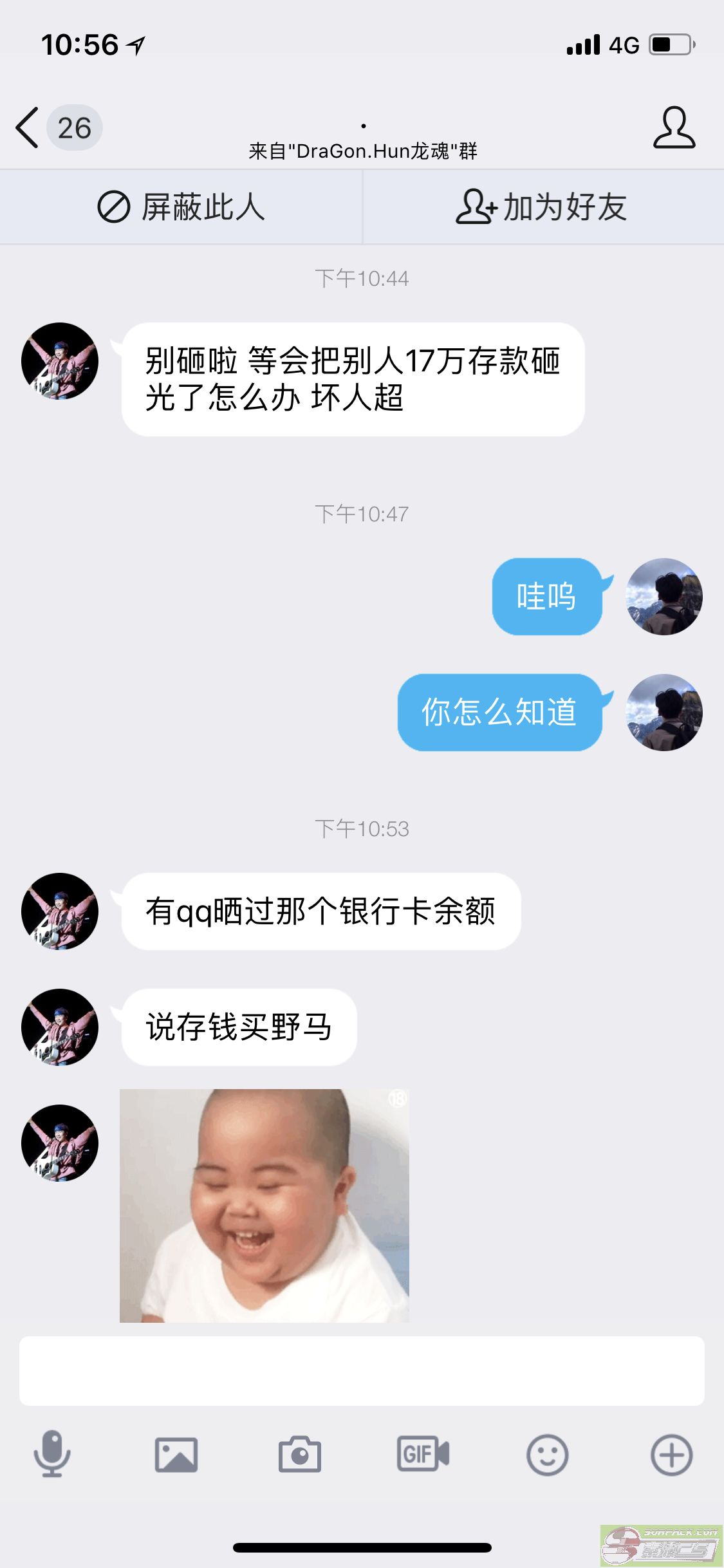Tap my avatar beside 哇呜 message
Screen dimensions: 724x1568
click(664, 597)
